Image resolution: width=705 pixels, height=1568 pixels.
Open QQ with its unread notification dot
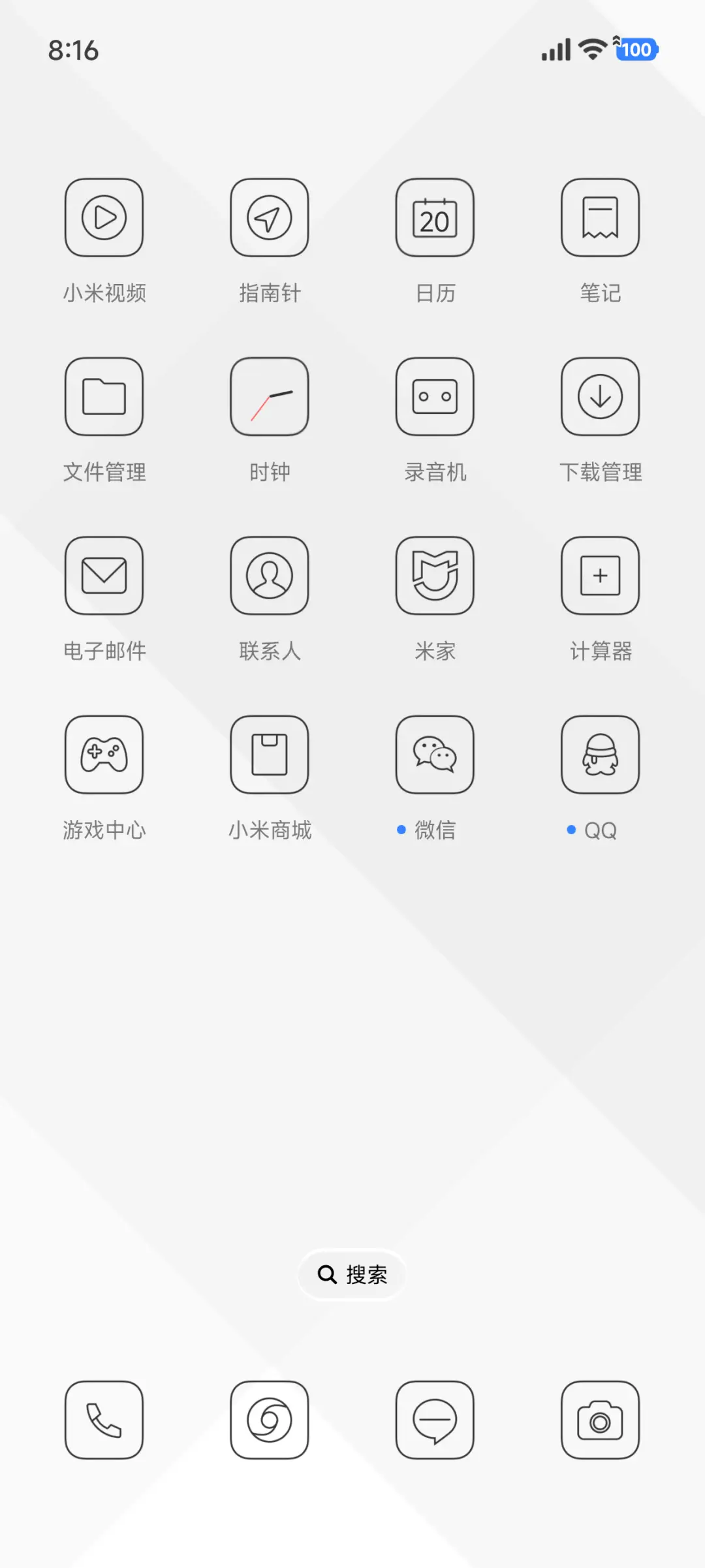click(600, 755)
